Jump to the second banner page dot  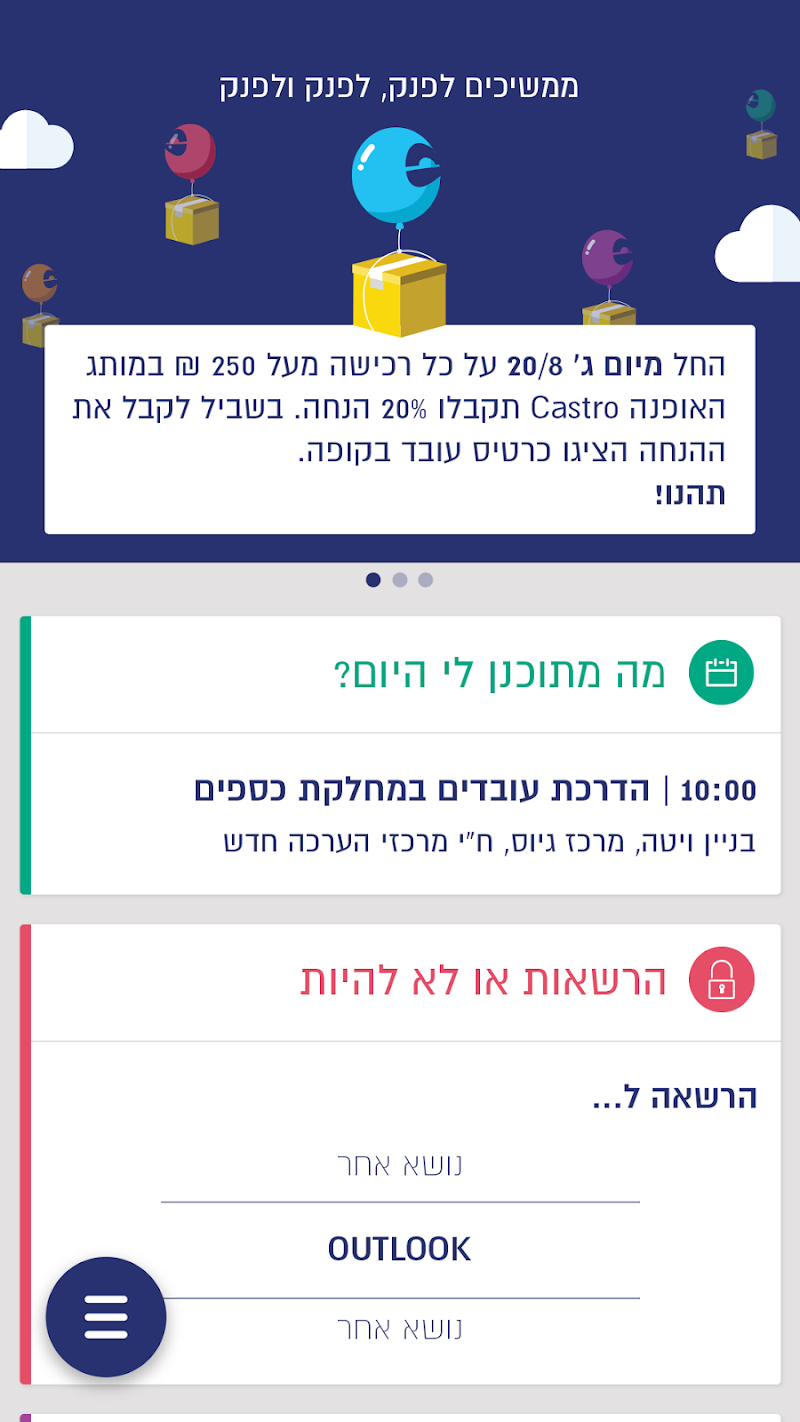(x=400, y=580)
